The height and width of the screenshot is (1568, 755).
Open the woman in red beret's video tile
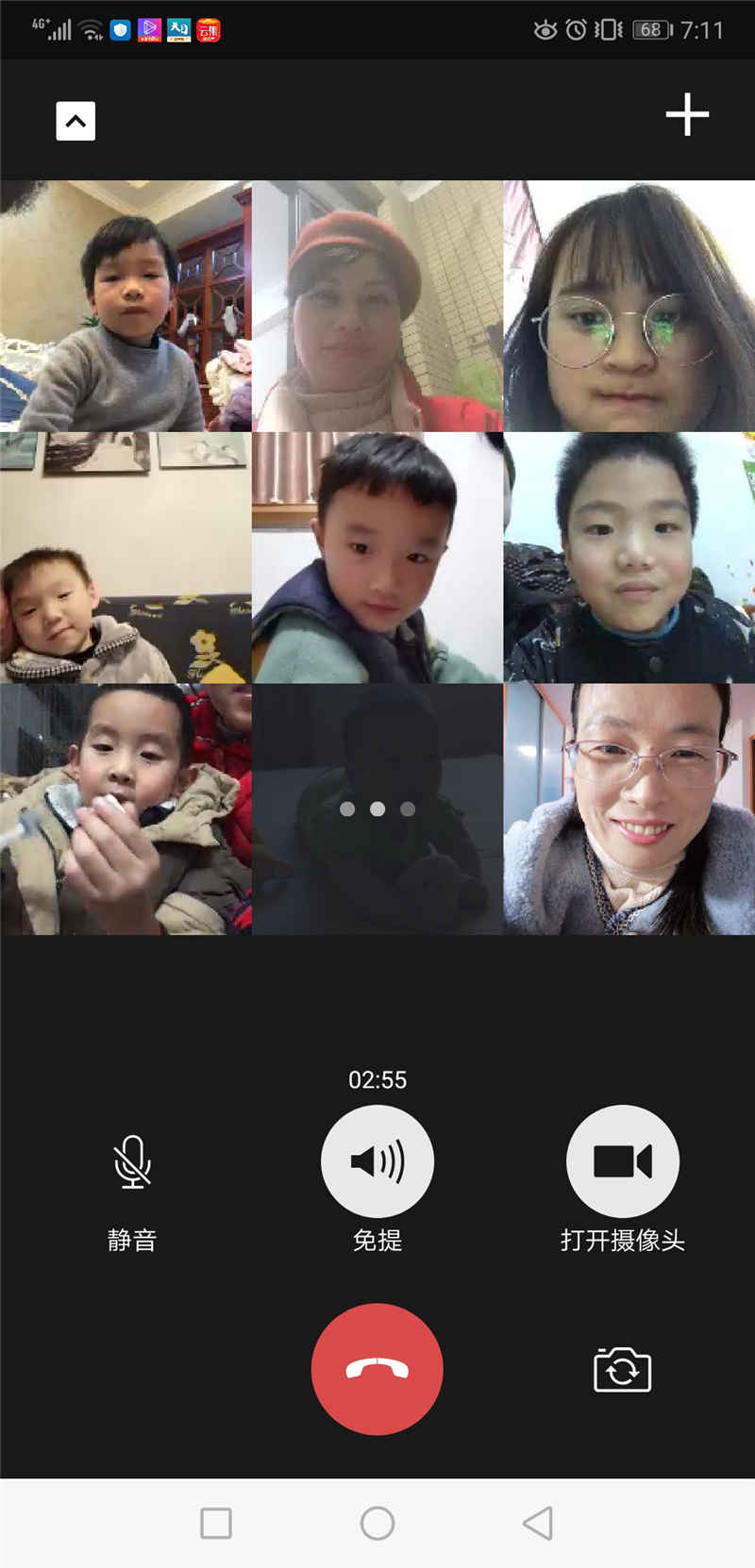click(x=377, y=306)
